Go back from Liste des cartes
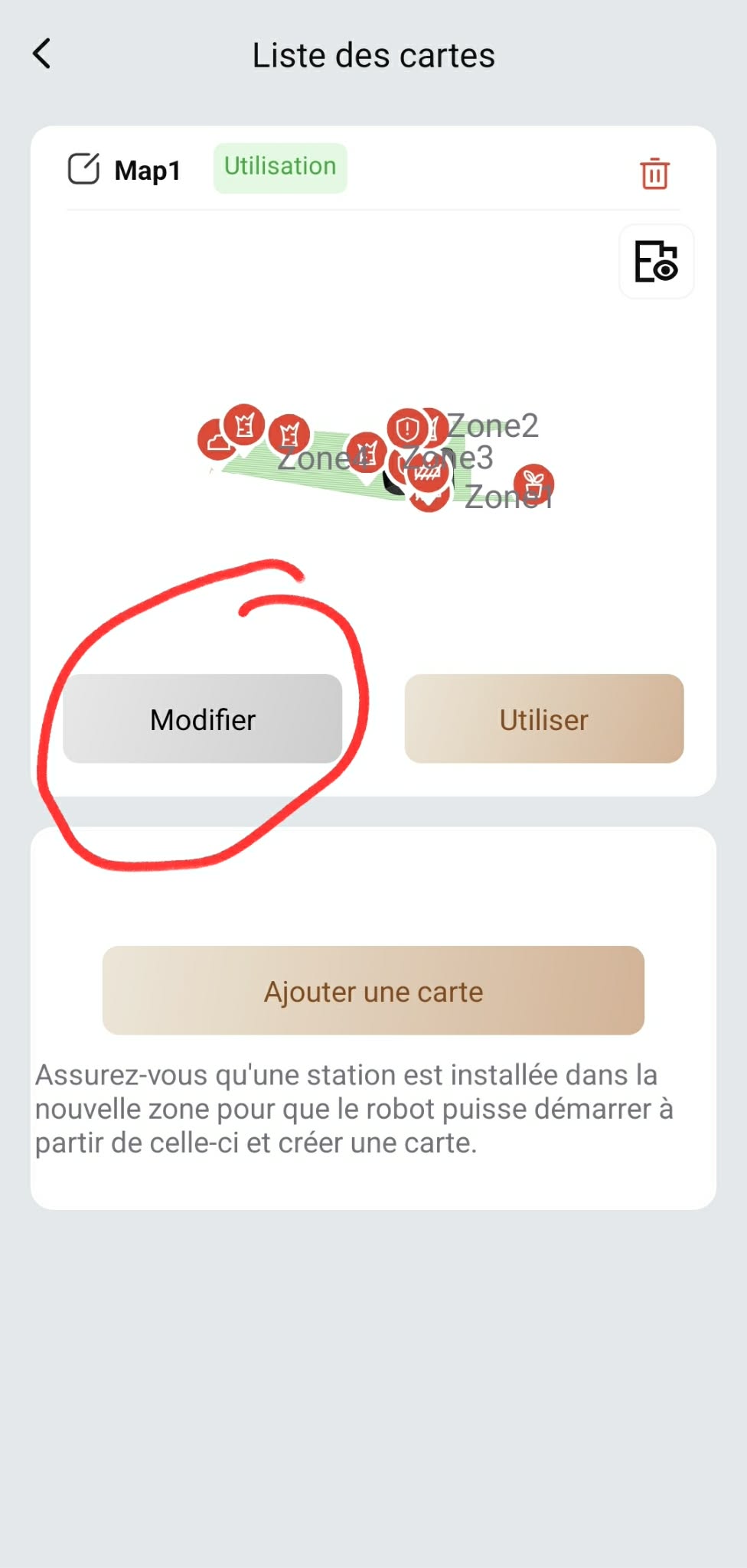Image resolution: width=747 pixels, height=1568 pixels. pyautogui.click(x=42, y=54)
